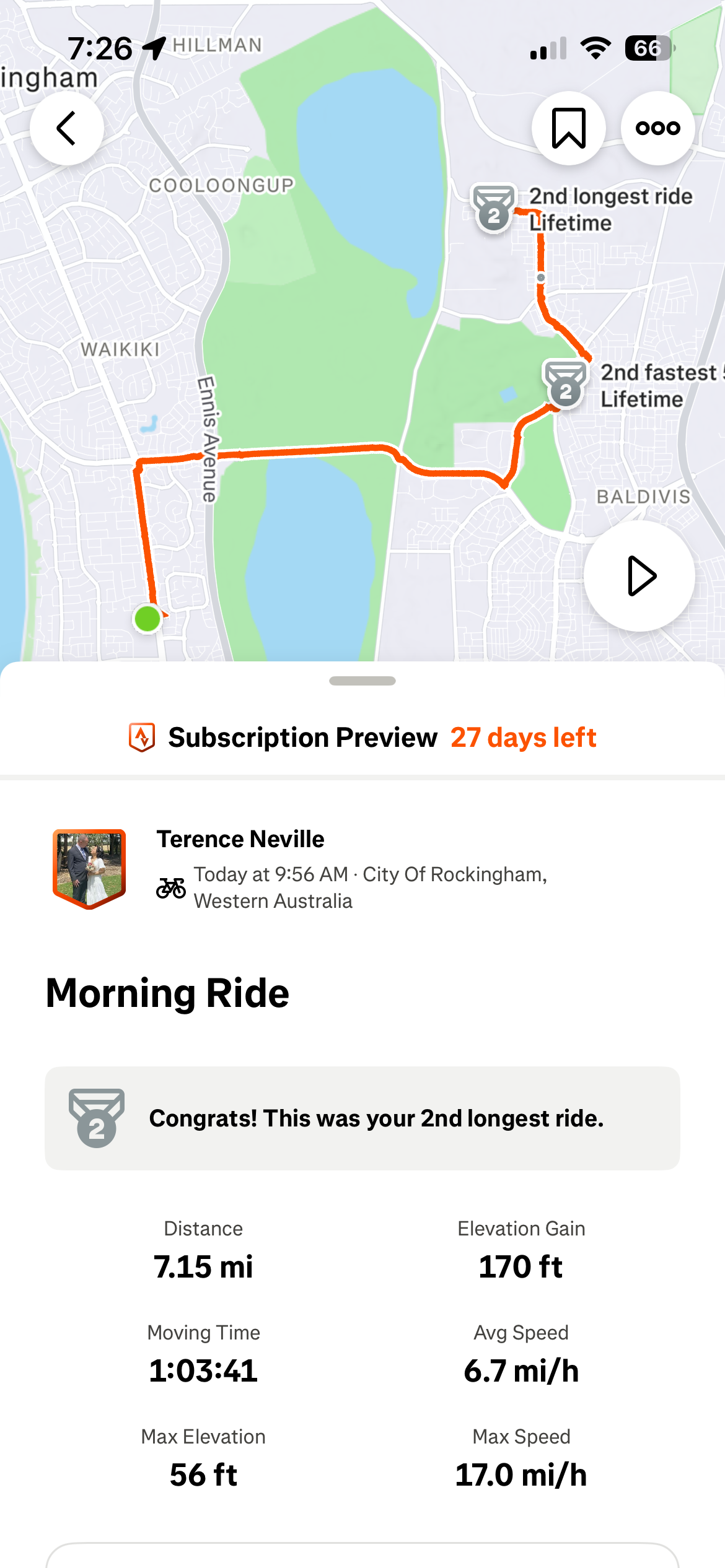Bookmark this ride's route
The height and width of the screenshot is (1568, 725).
pos(568,128)
